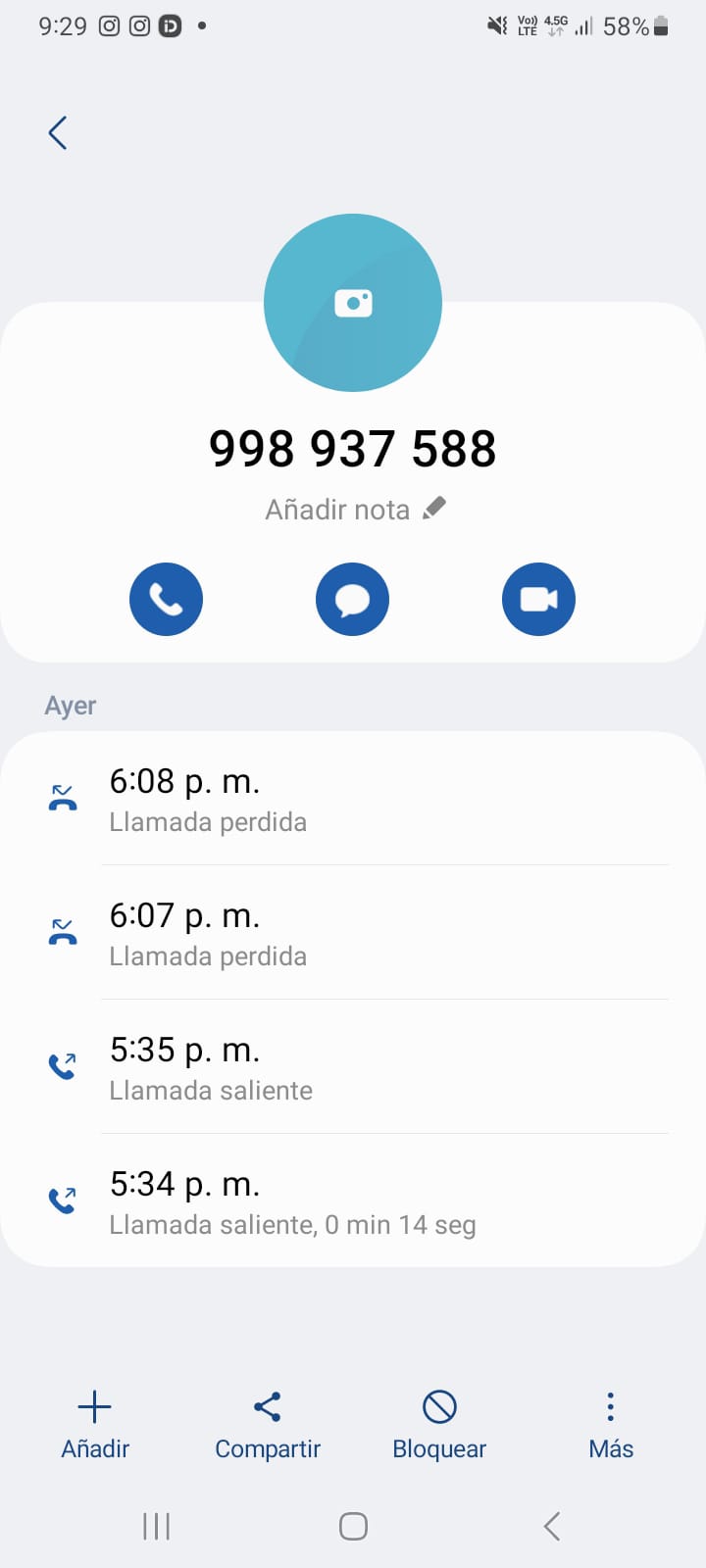Call 998 937 588 with the phone icon
The image size is (706, 1568).
tap(166, 599)
